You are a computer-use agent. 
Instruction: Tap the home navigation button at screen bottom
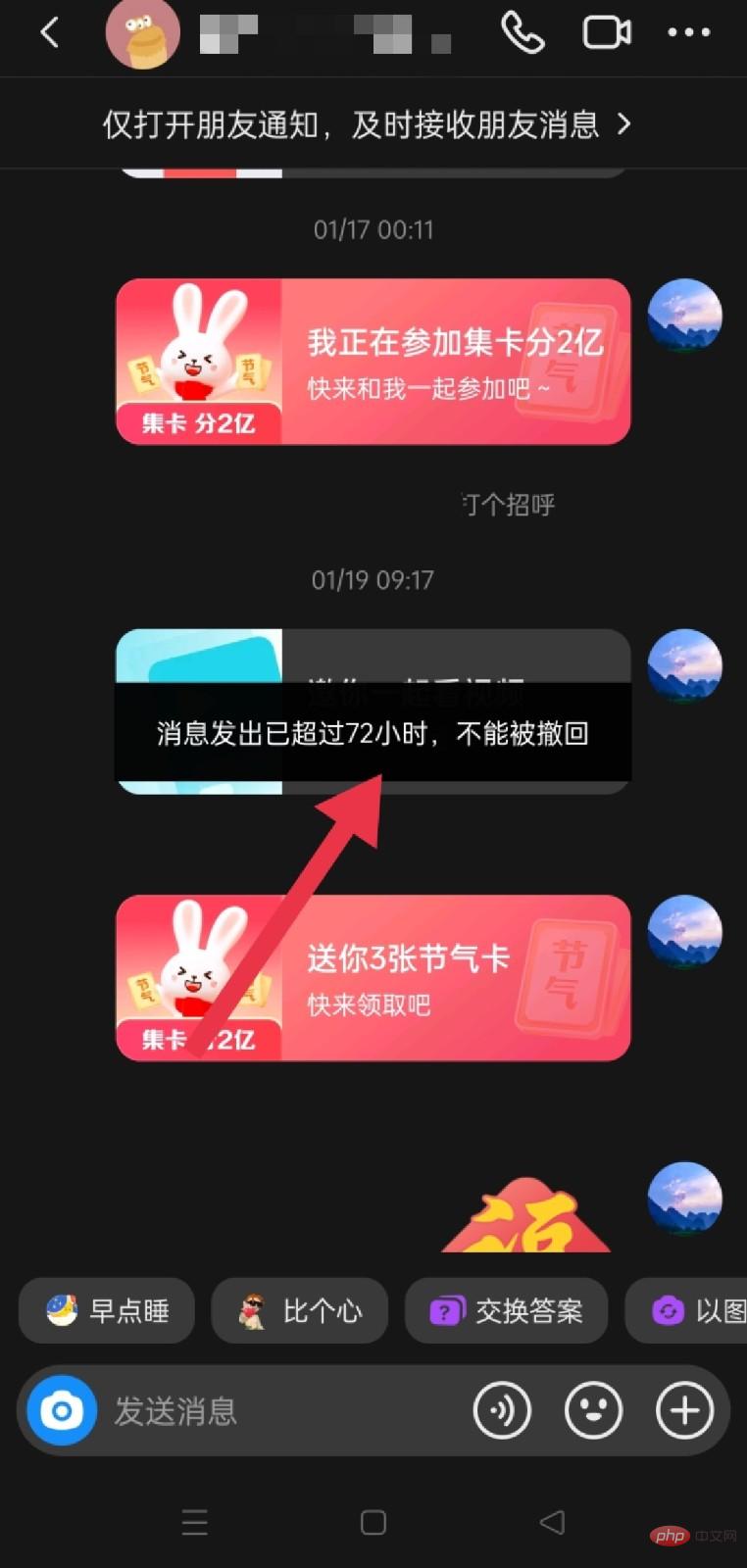click(x=373, y=1523)
